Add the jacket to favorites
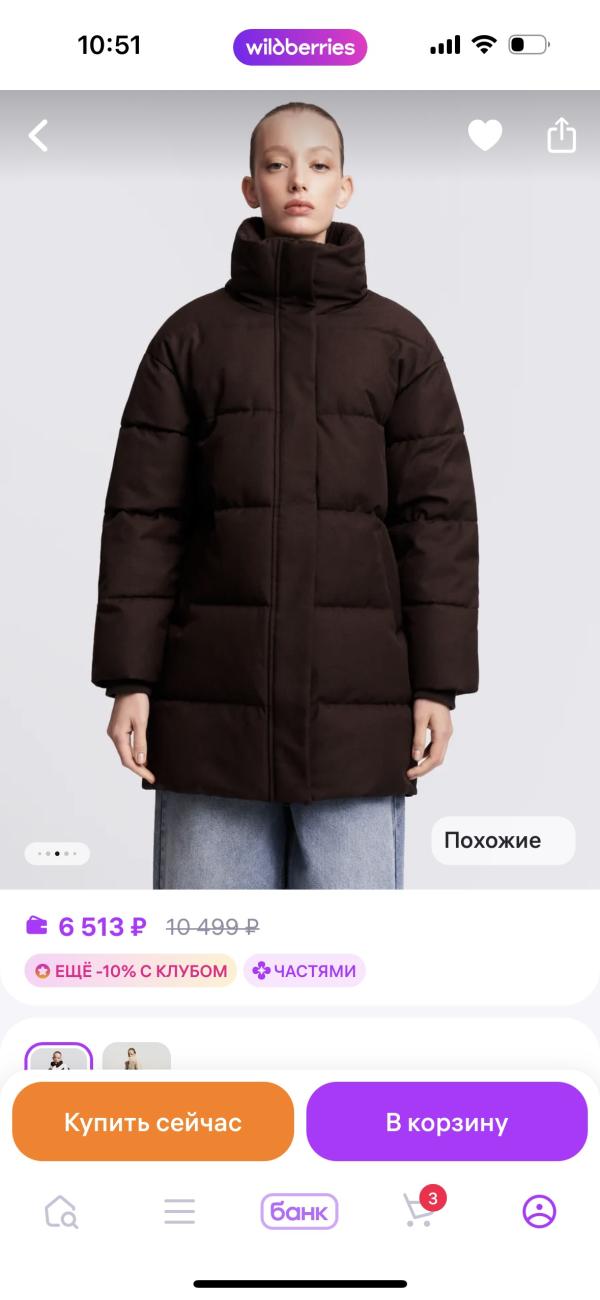 click(x=485, y=135)
